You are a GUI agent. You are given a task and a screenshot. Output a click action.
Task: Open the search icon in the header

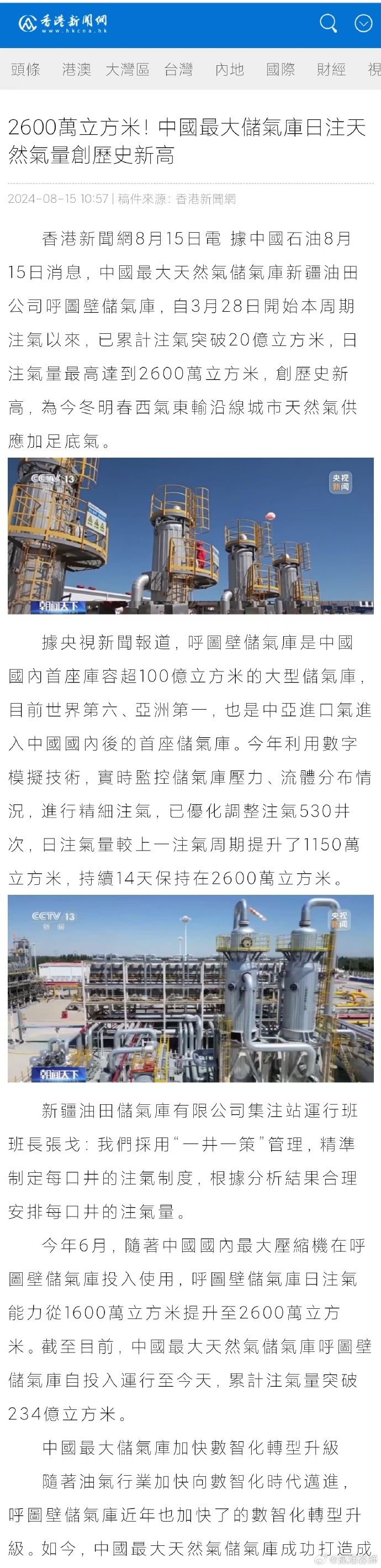point(328,24)
